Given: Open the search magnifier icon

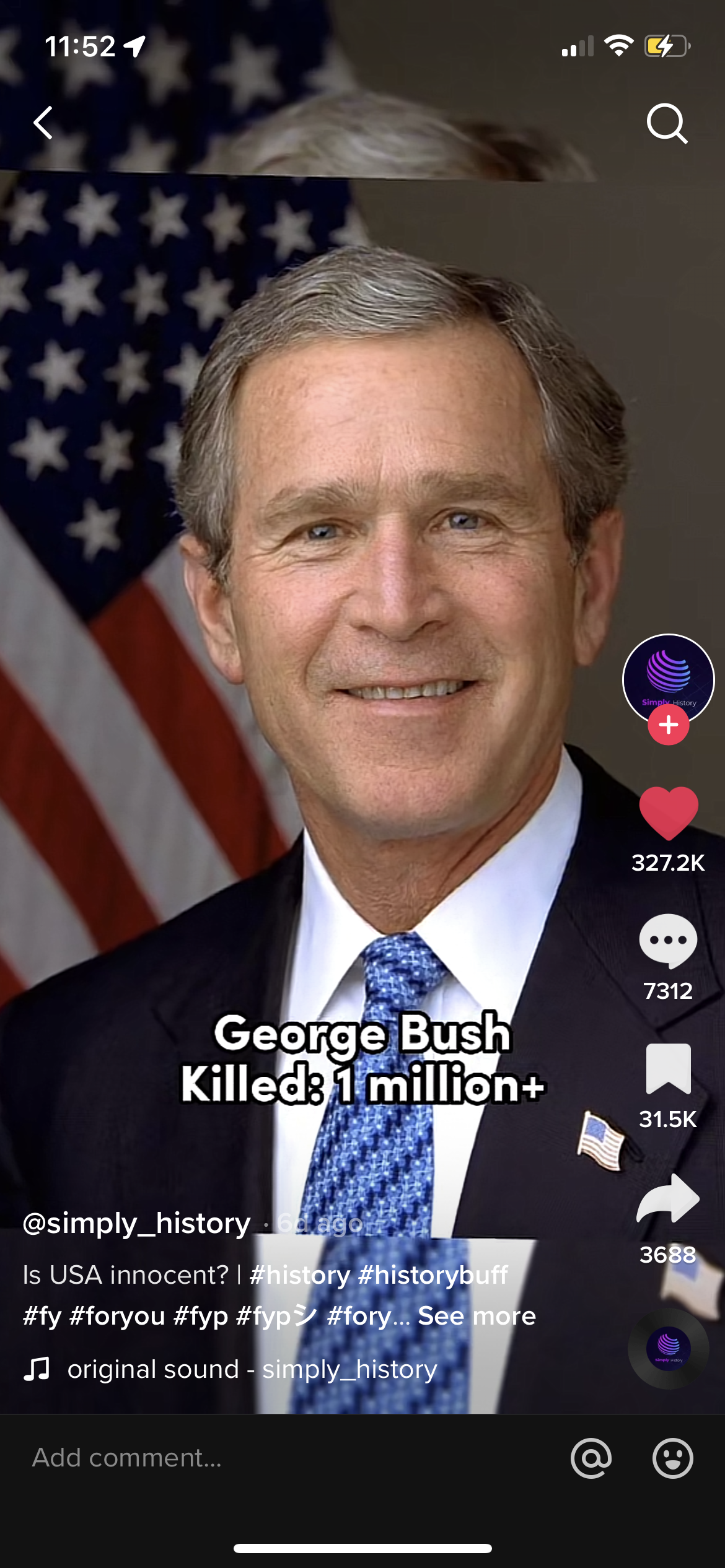Looking at the screenshot, I should coord(667,123).
